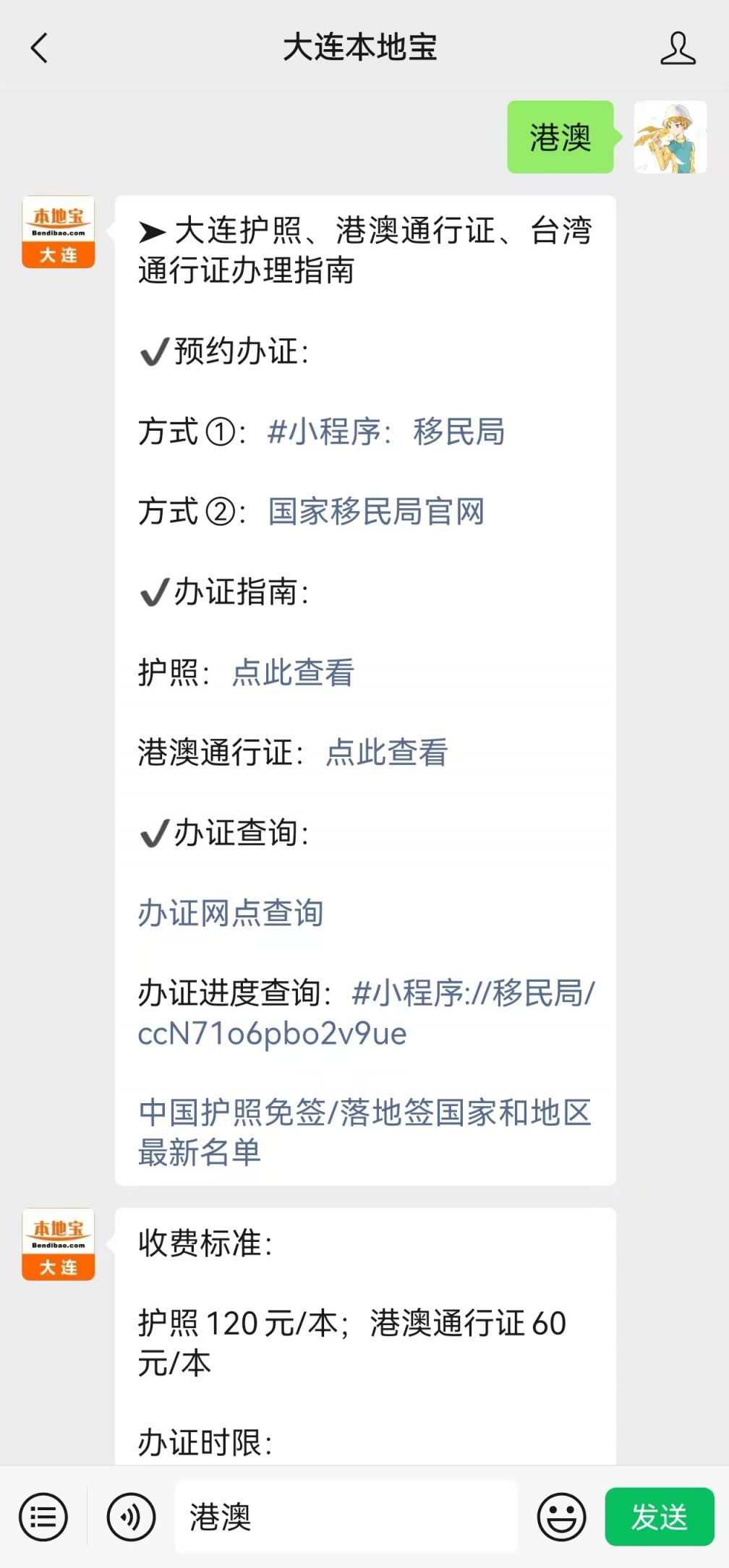Go back from the 大连本地宝 chat

40,48
